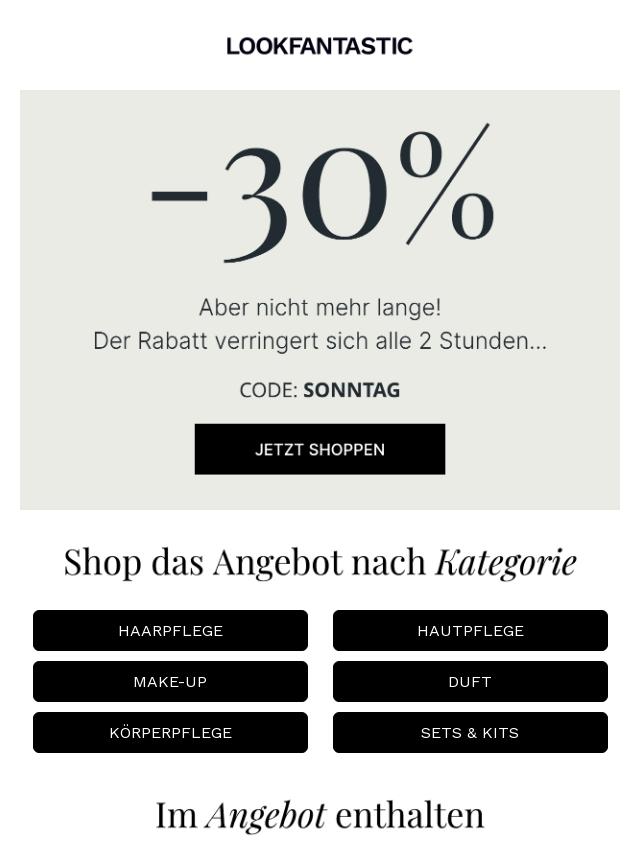Browse the Körperpflege category
Screen dimensions: 640x854
(x=170, y=732)
